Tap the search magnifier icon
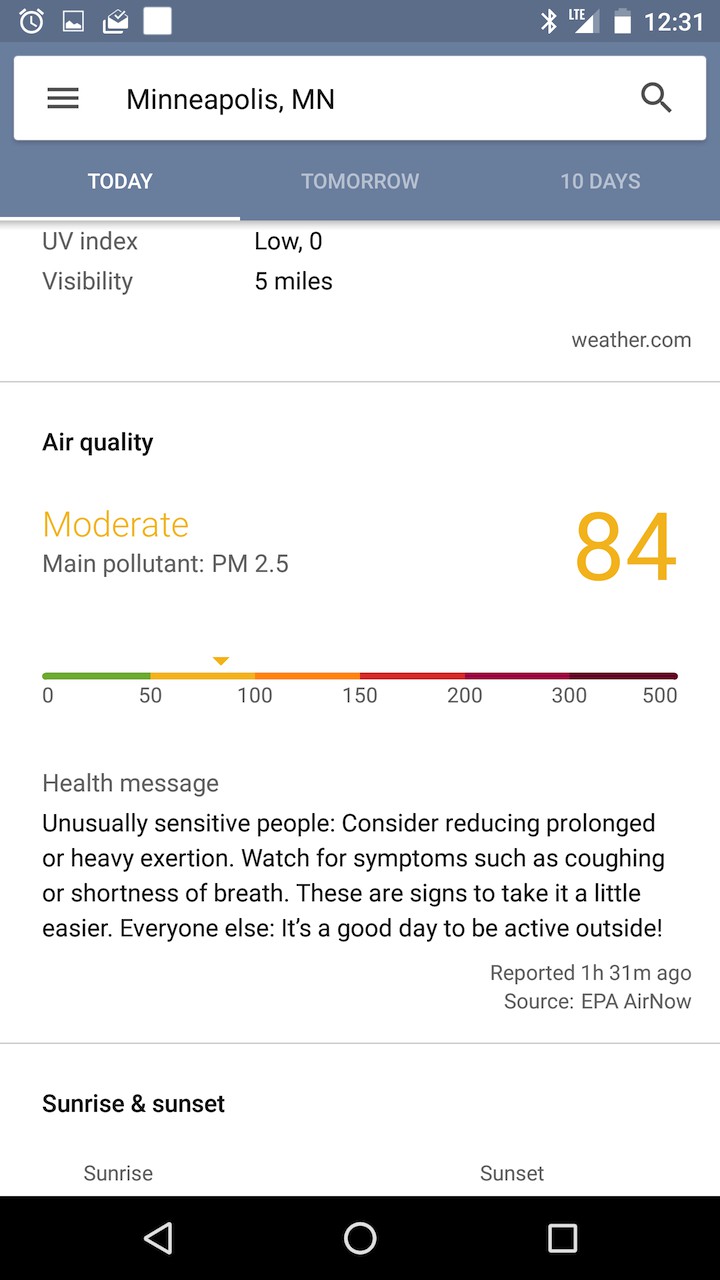 tap(656, 98)
